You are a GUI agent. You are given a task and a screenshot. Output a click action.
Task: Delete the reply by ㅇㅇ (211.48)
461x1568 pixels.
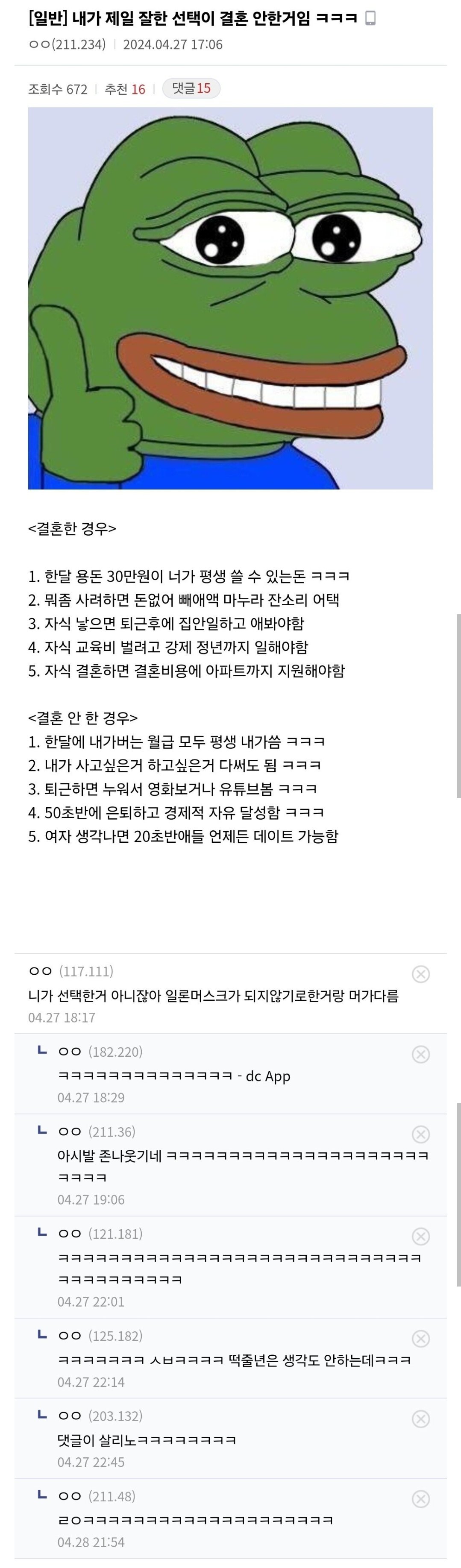[421, 1499]
